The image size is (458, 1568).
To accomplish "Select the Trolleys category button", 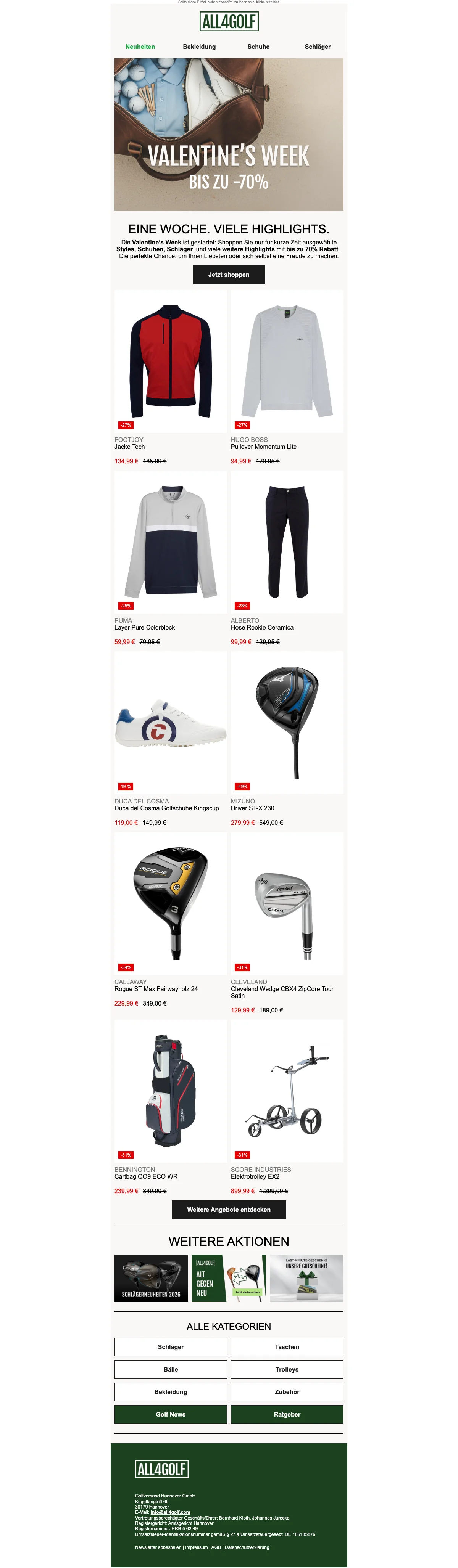I will coord(287,1369).
